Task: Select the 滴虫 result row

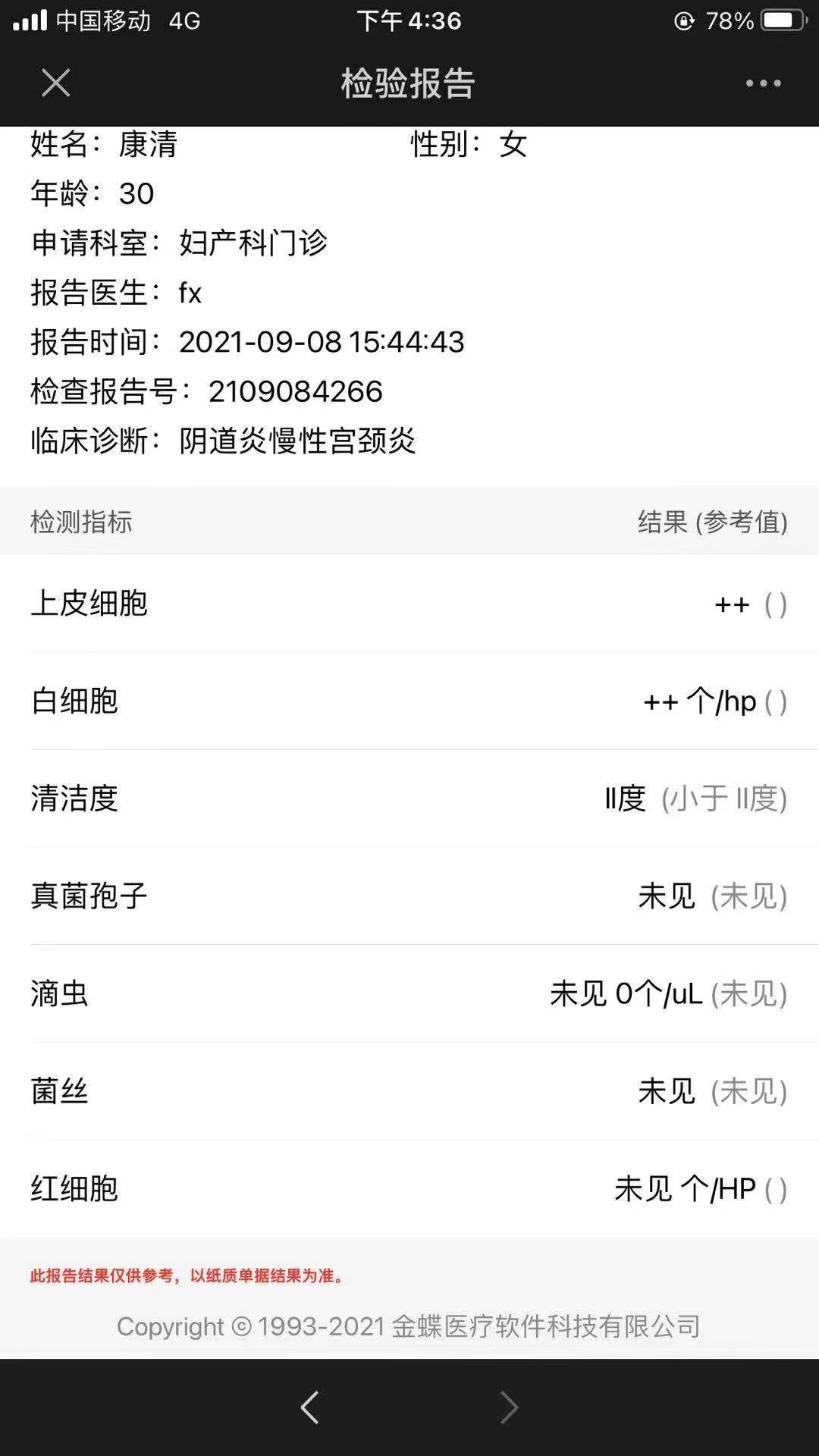Action: click(409, 993)
